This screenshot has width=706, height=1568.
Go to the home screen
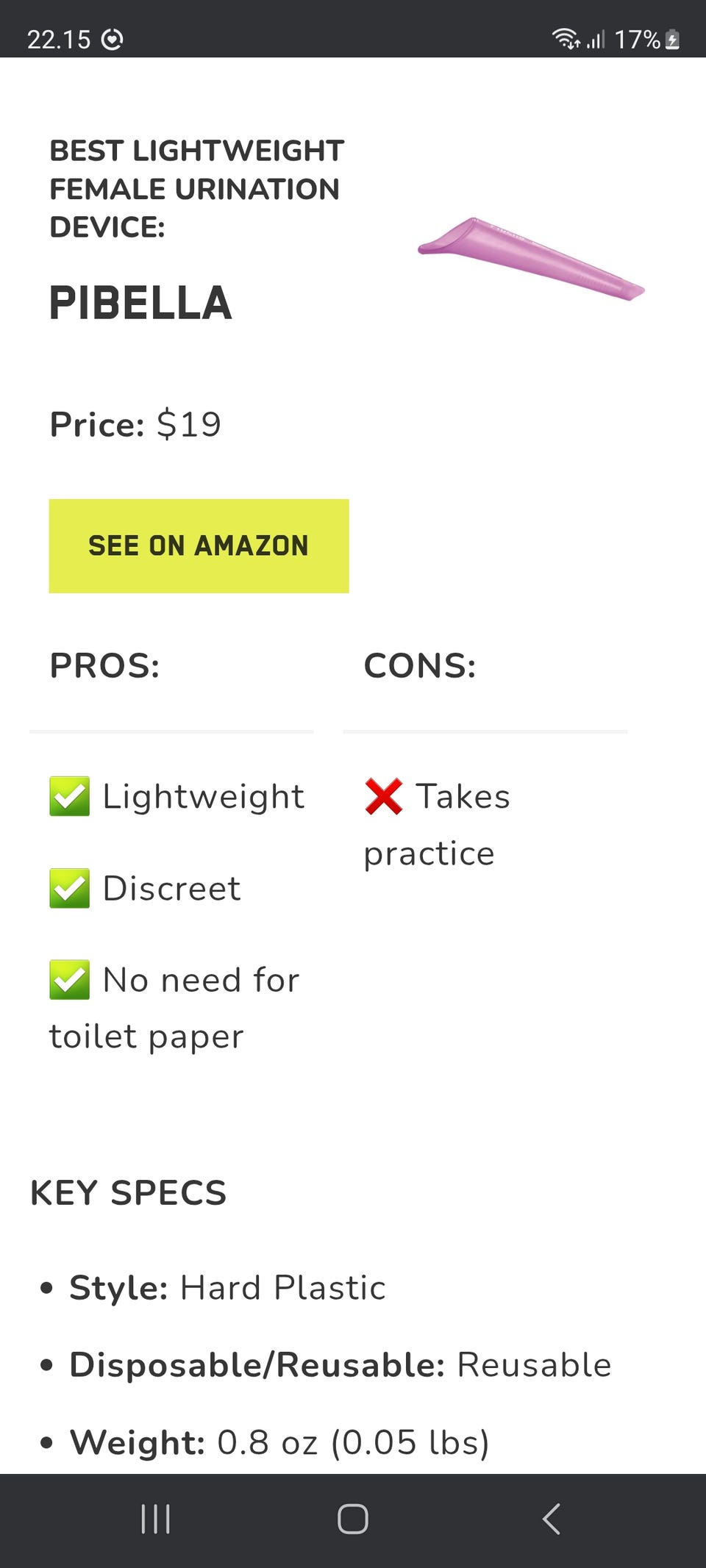pos(353,1518)
